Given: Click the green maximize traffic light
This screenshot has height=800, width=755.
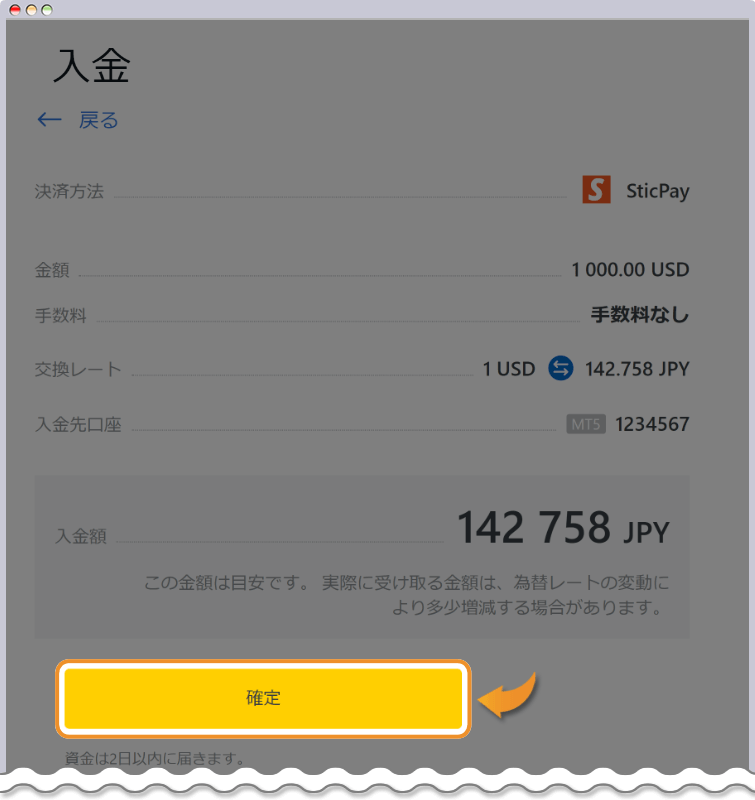Looking at the screenshot, I should click(x=47, y=10).
